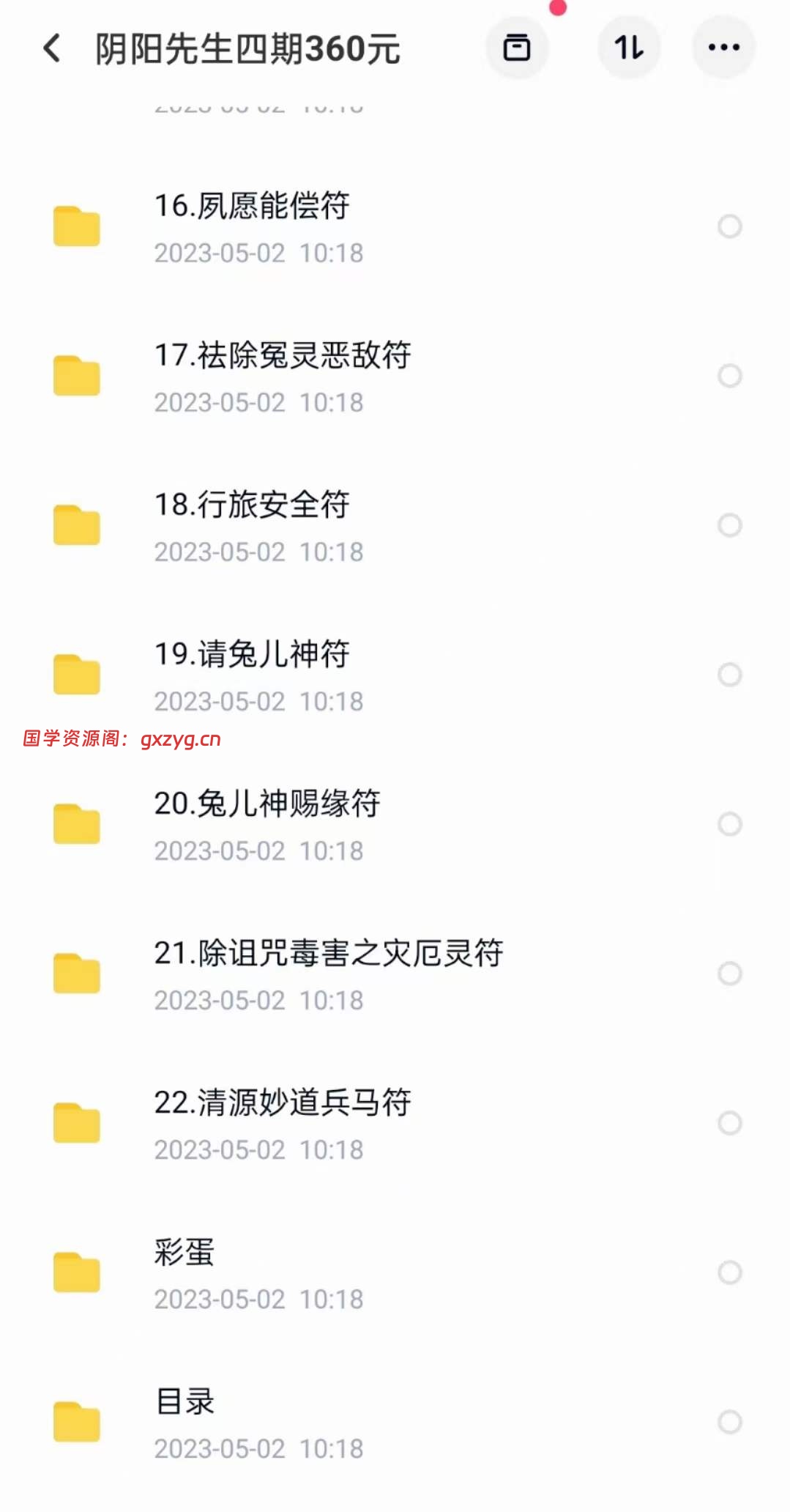790x1512 pixels.
Task: Select the 目录 folder circle
Action: pos(729,1422)
